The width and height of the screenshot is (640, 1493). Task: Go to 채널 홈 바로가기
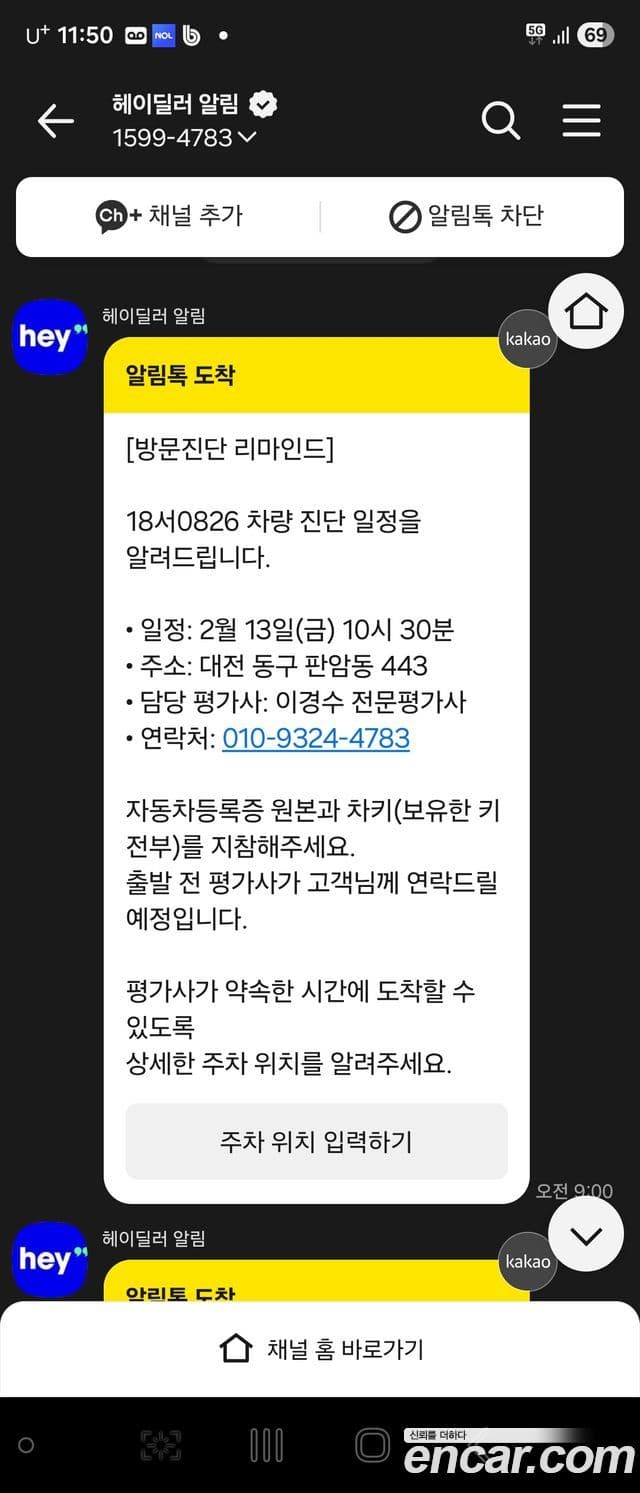pyautogui.click(x=320, y=1349)
